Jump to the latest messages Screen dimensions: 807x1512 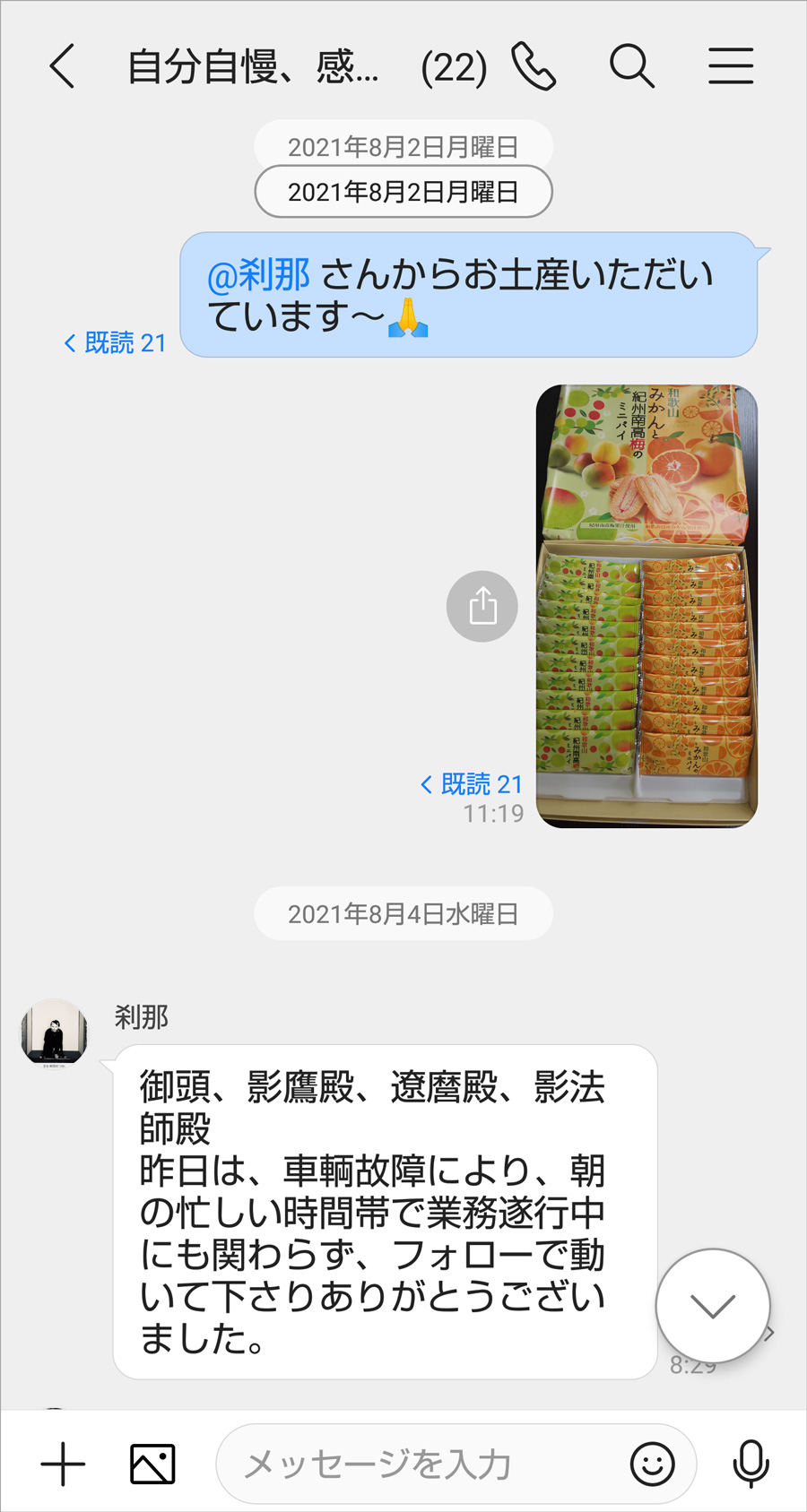pos(713,1306)
